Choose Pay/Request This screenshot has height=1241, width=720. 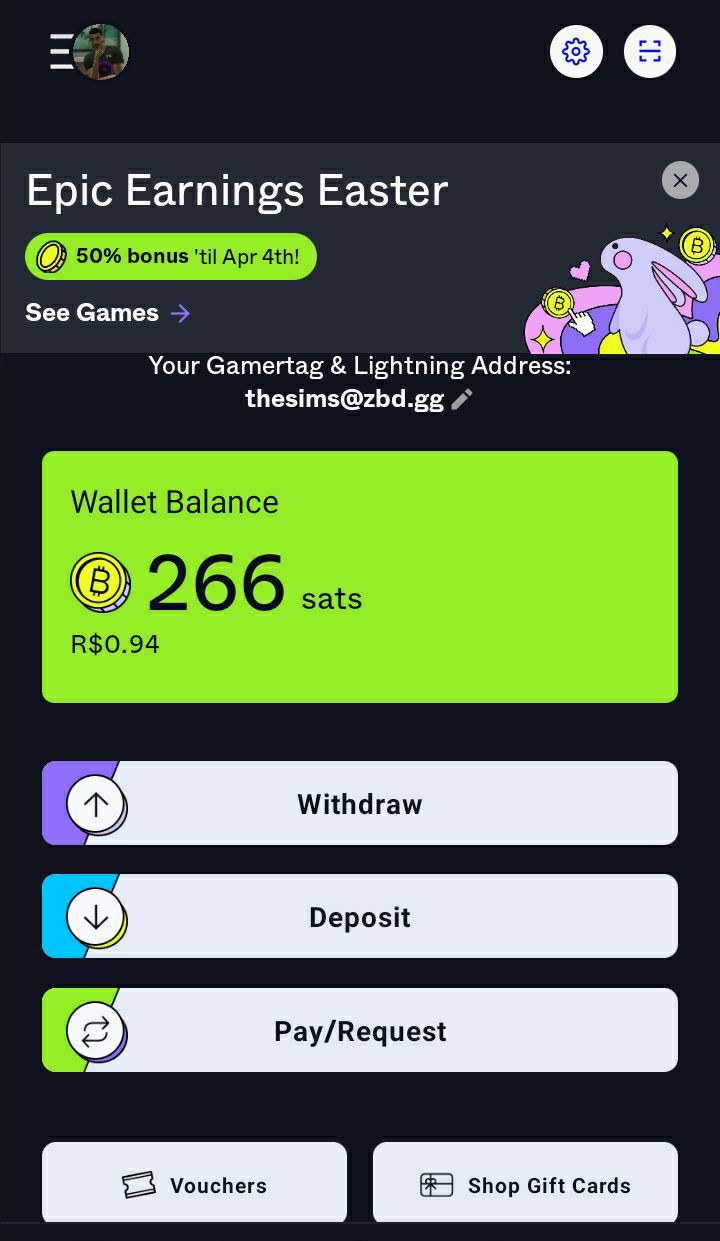click(360, 1031)
